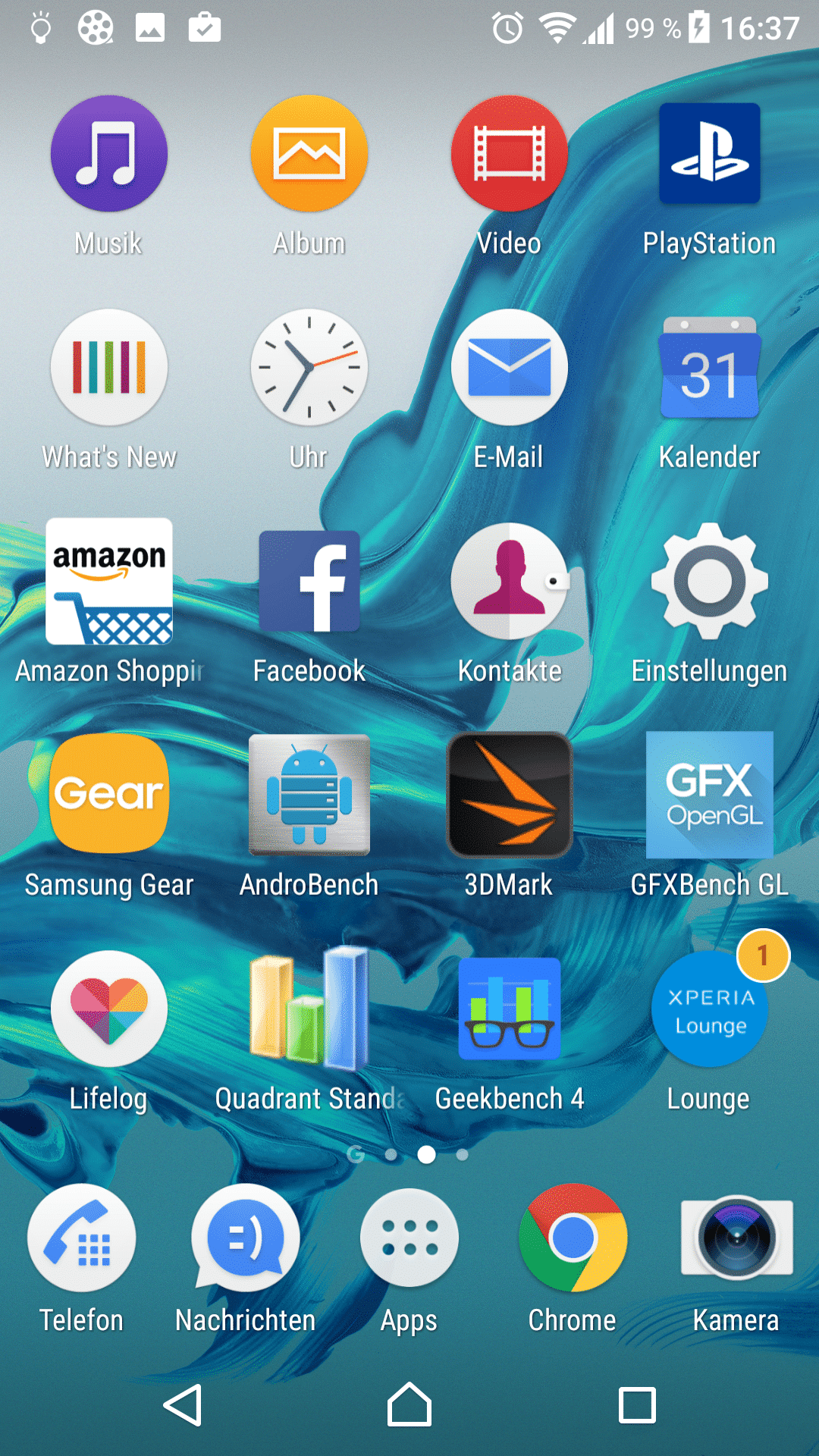Start the 3DMark benchmark app
The height and width of the screenshot is (1456, 819).
[509, 794]
